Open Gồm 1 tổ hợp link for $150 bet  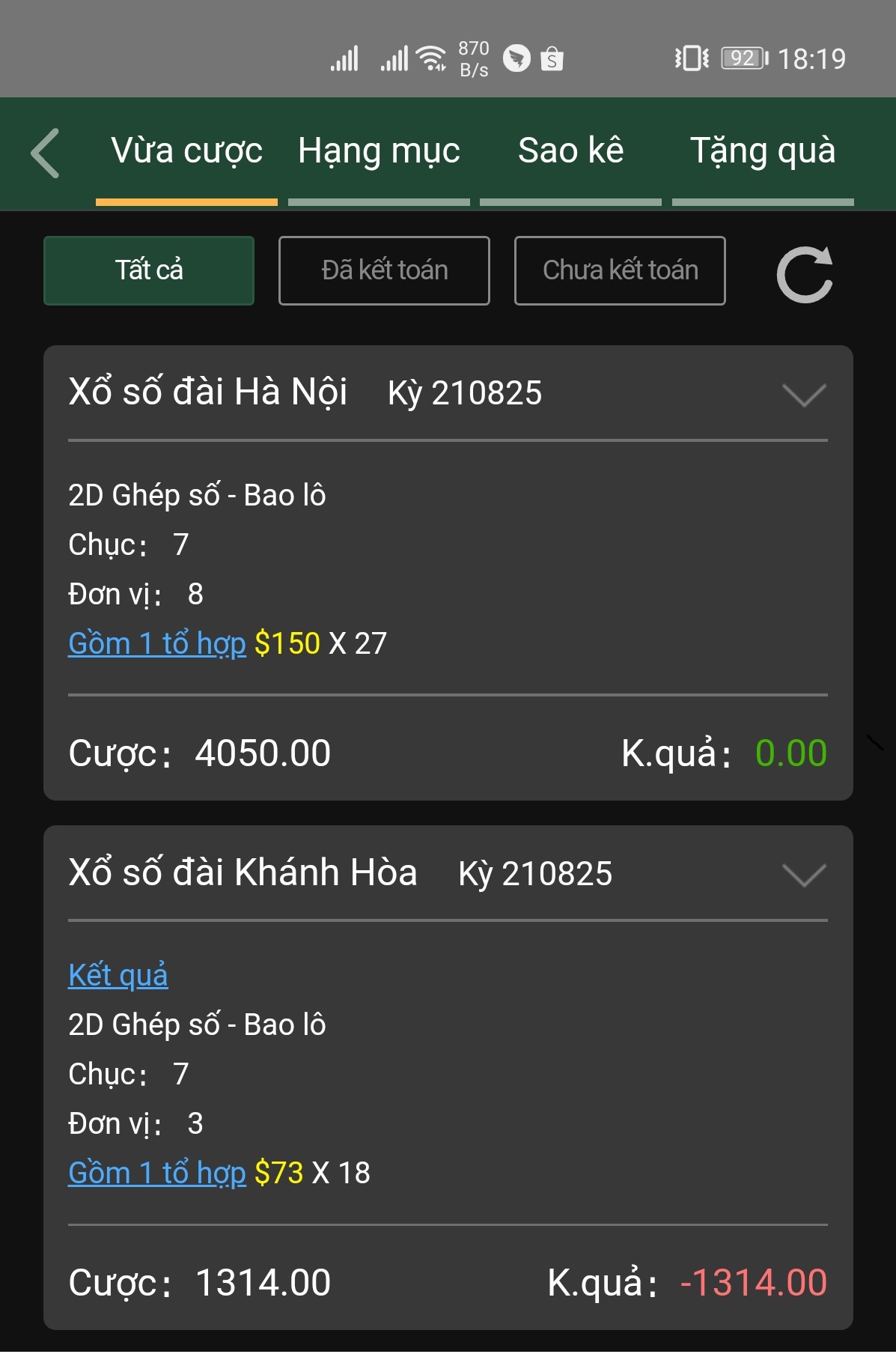tap(157, 643)
